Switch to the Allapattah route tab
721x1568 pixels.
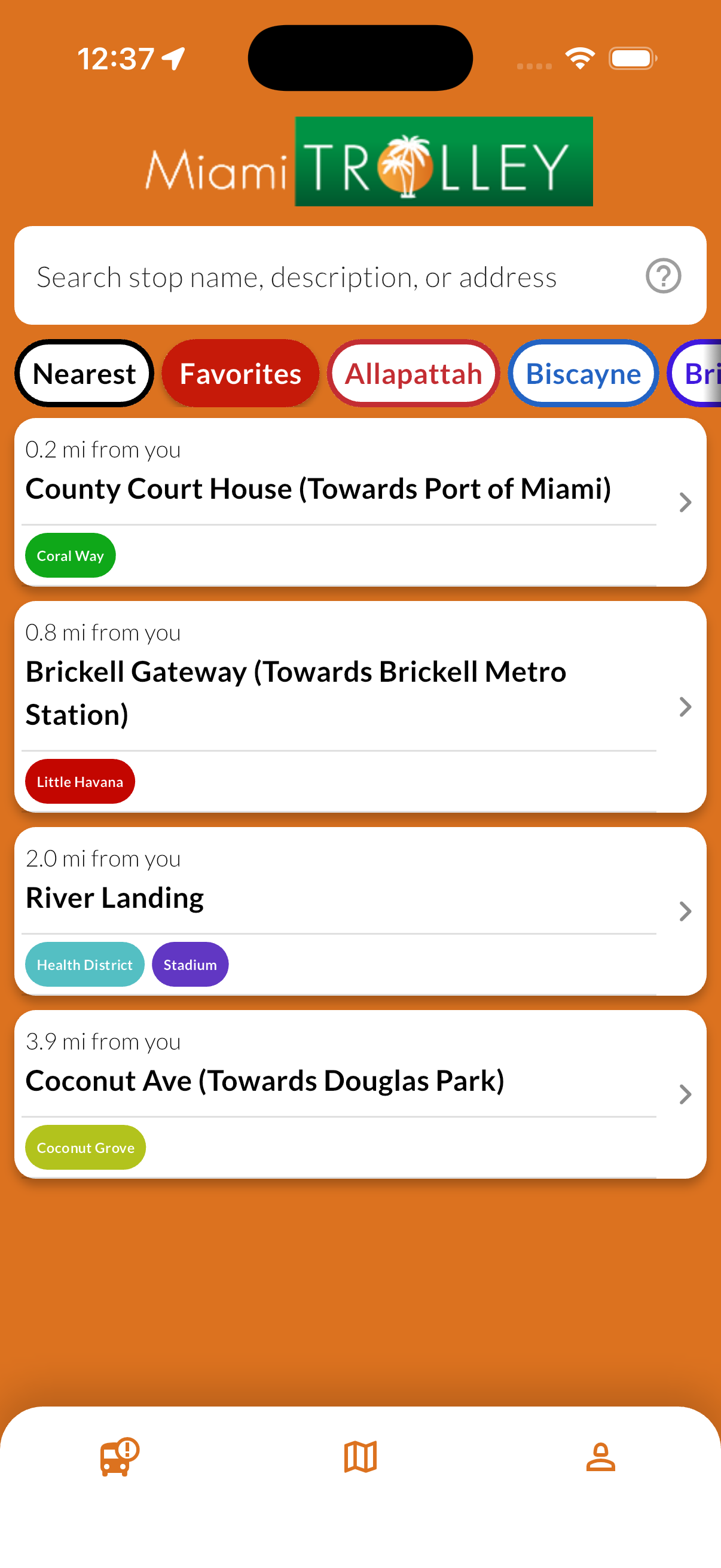[414, 373]
